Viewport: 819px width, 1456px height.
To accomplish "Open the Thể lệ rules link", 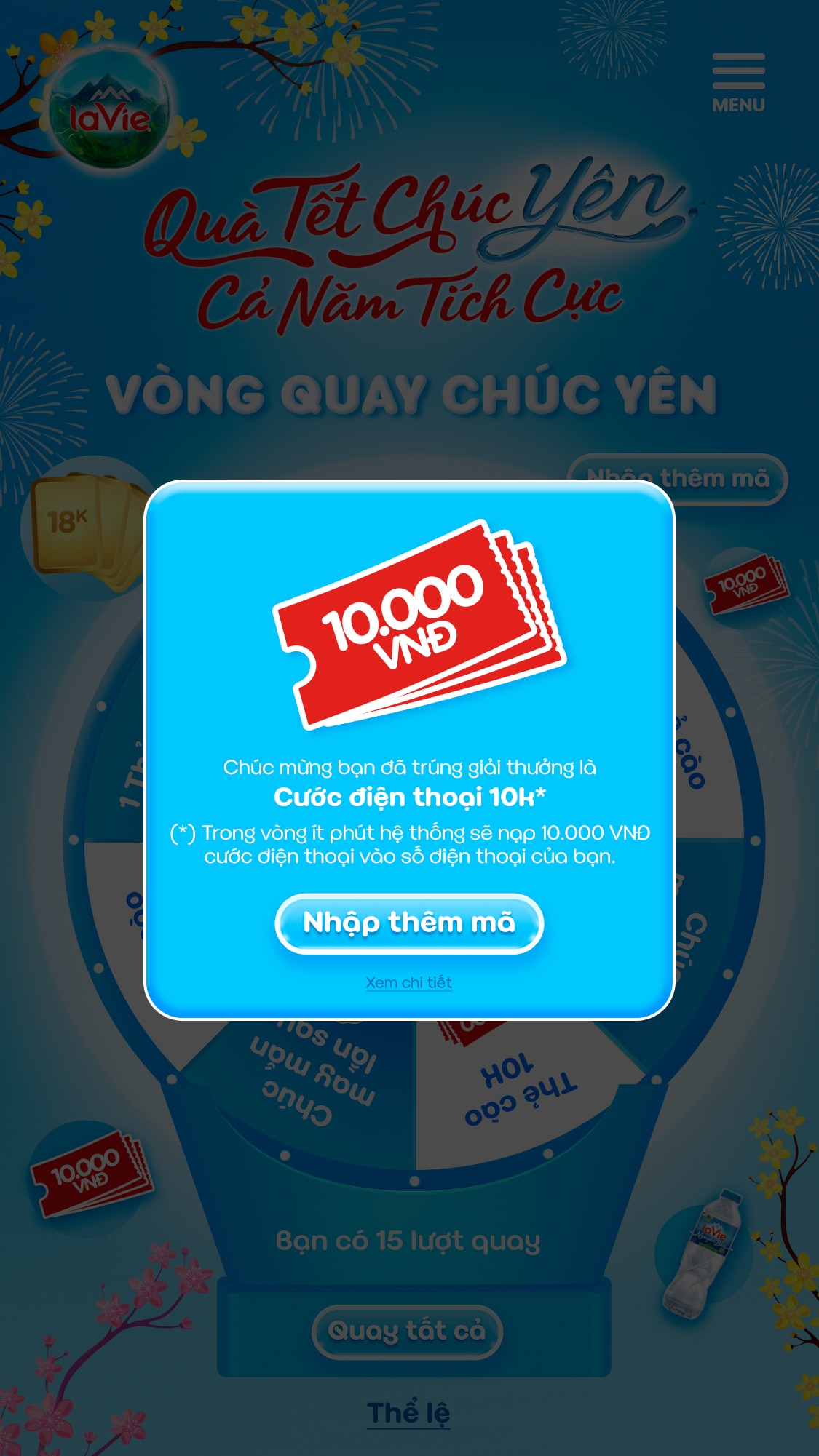I will tap(408, 1412).
